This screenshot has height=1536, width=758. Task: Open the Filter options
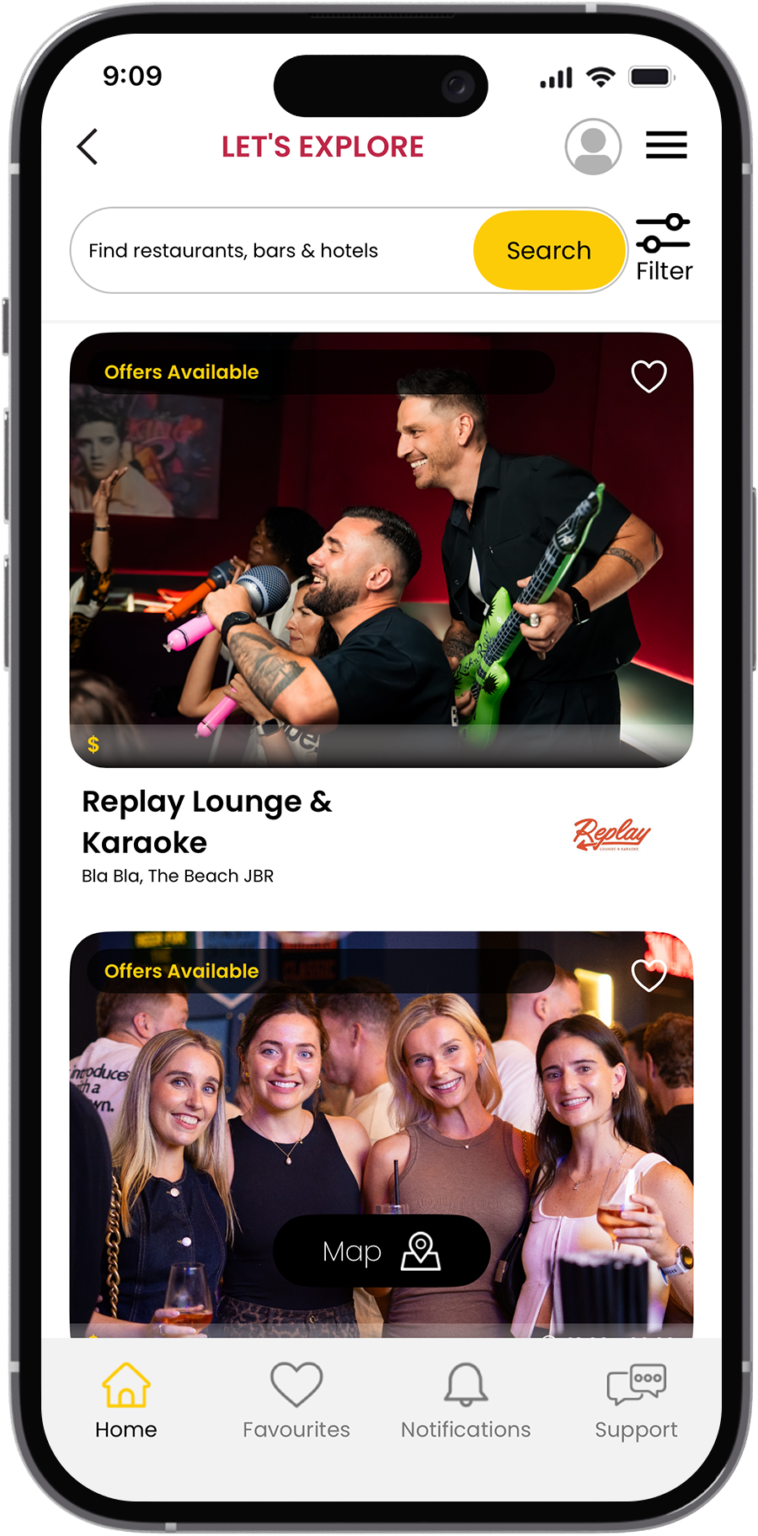pos(664,249)
